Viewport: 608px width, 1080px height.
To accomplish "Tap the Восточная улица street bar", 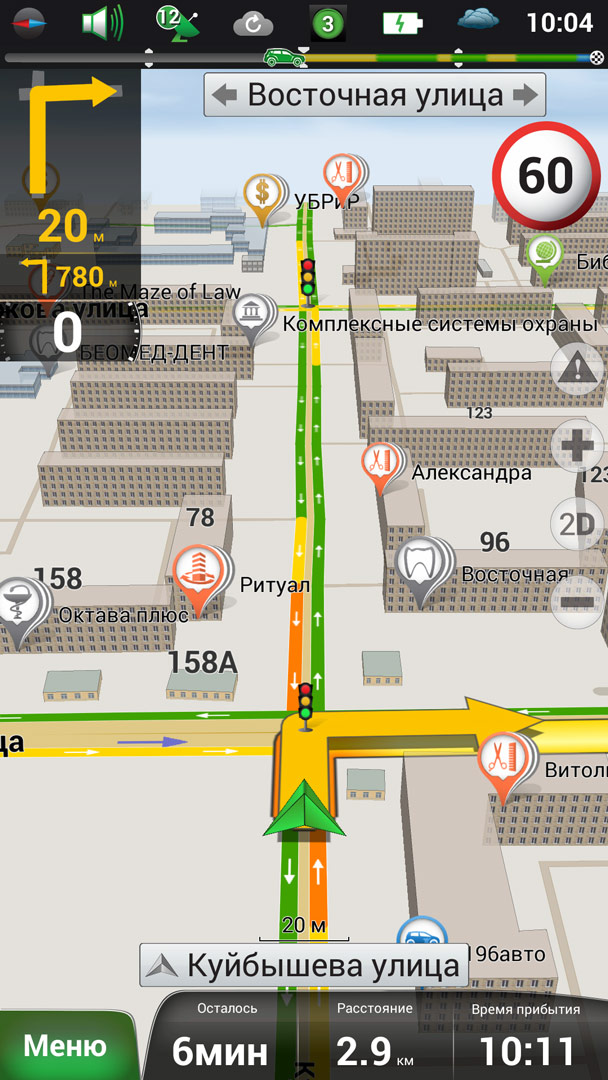I will [375, 95].
